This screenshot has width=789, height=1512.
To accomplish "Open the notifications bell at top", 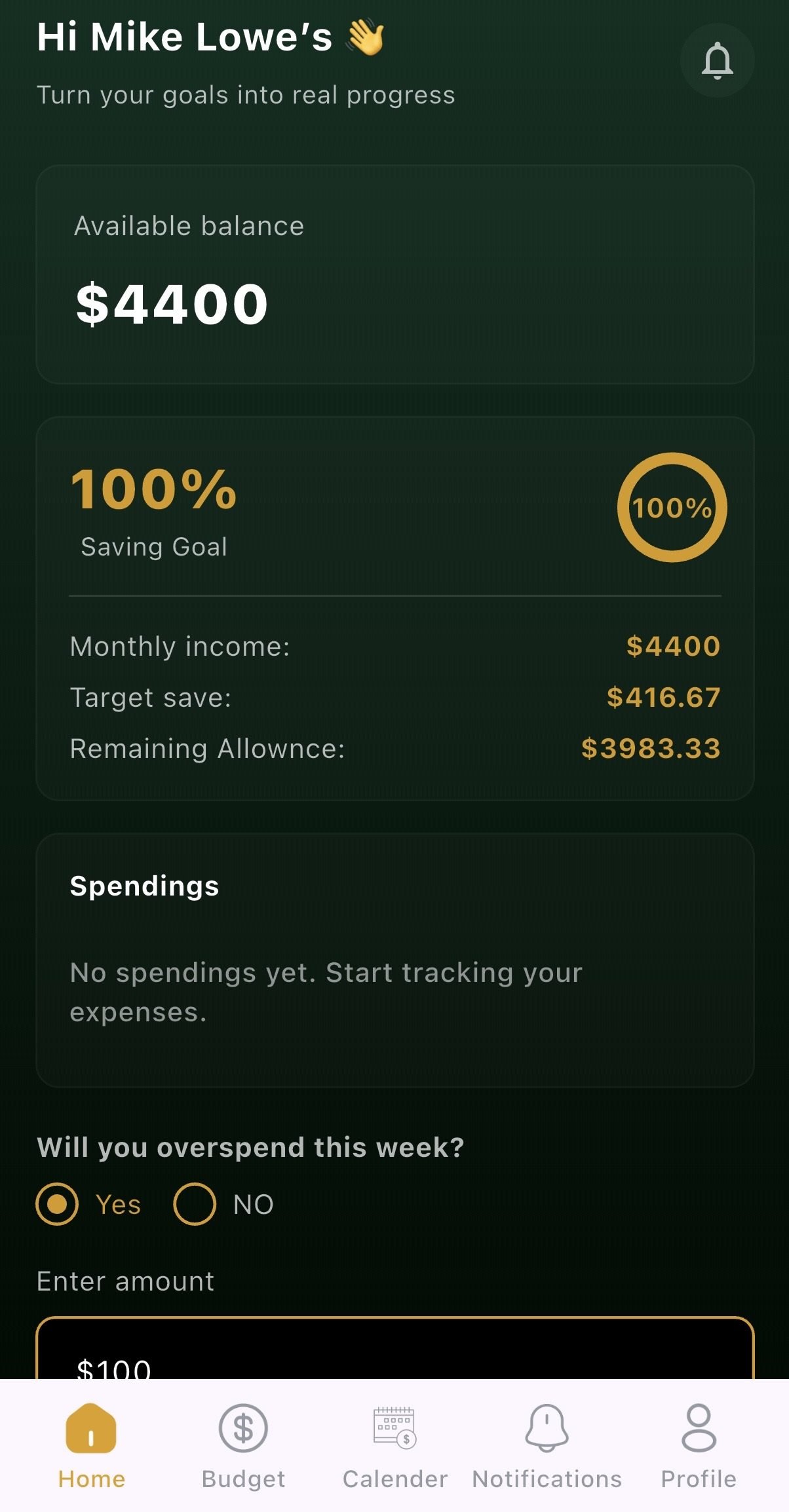I will tap(717, 60).
